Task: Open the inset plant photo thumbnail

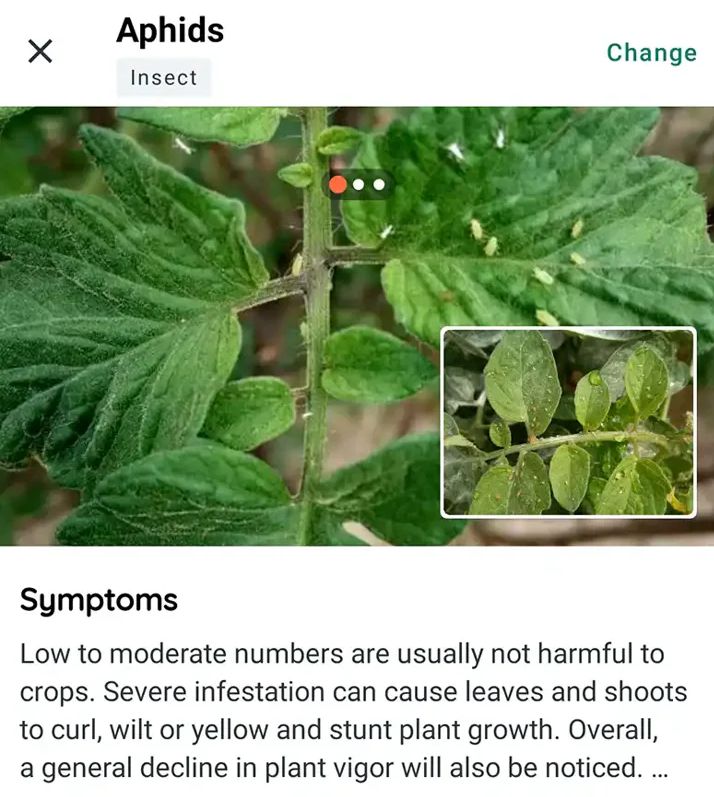Action: pos(568,423)
